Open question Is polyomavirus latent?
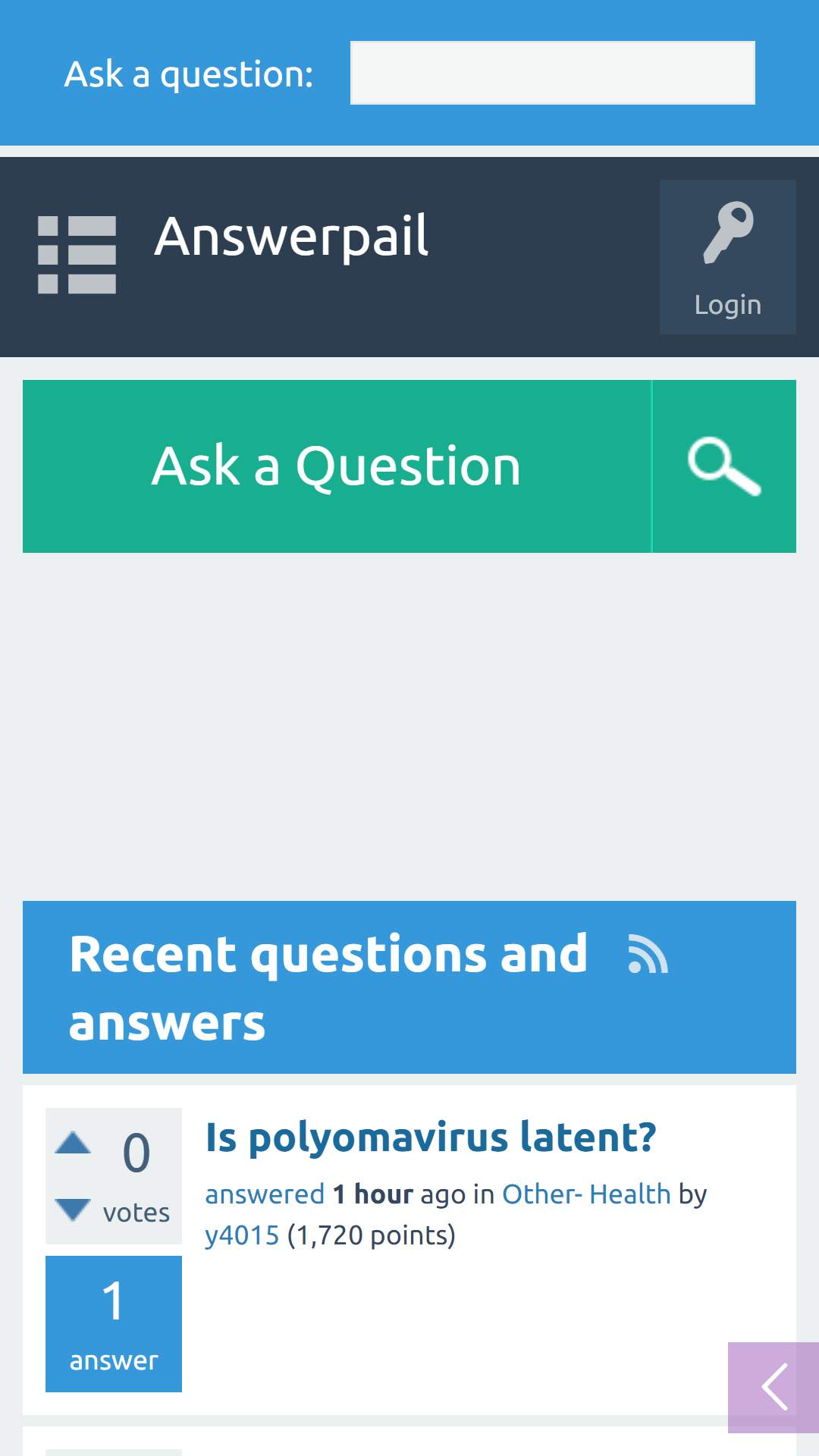This screenshot has height=1456, width=819. coord(431,1137)
